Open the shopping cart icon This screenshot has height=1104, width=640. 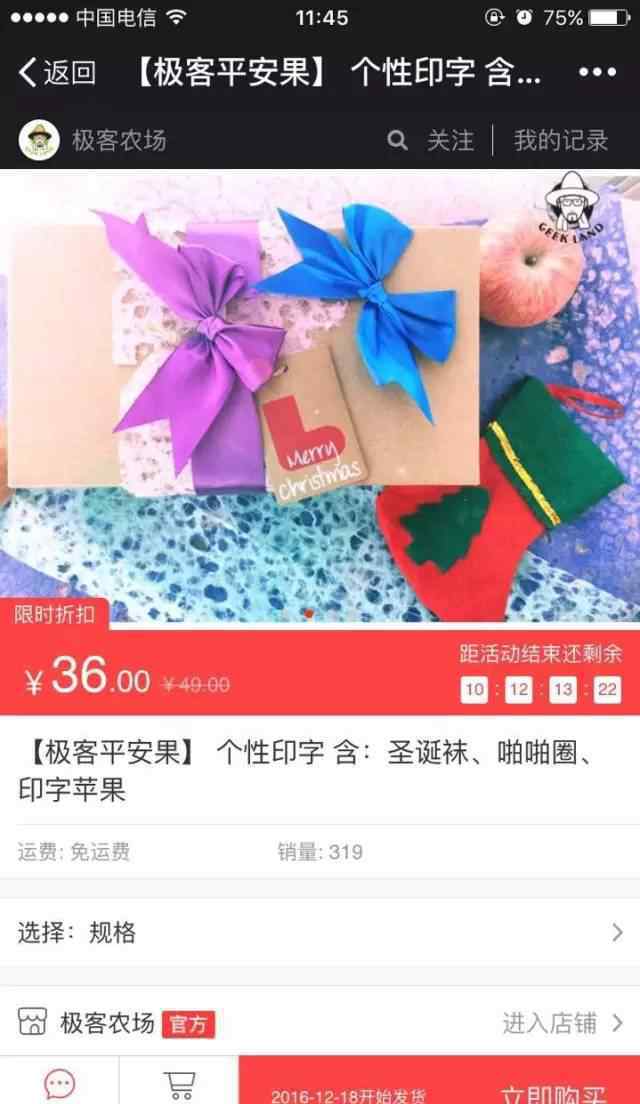pyautogui.click(x=179, y=1084)
